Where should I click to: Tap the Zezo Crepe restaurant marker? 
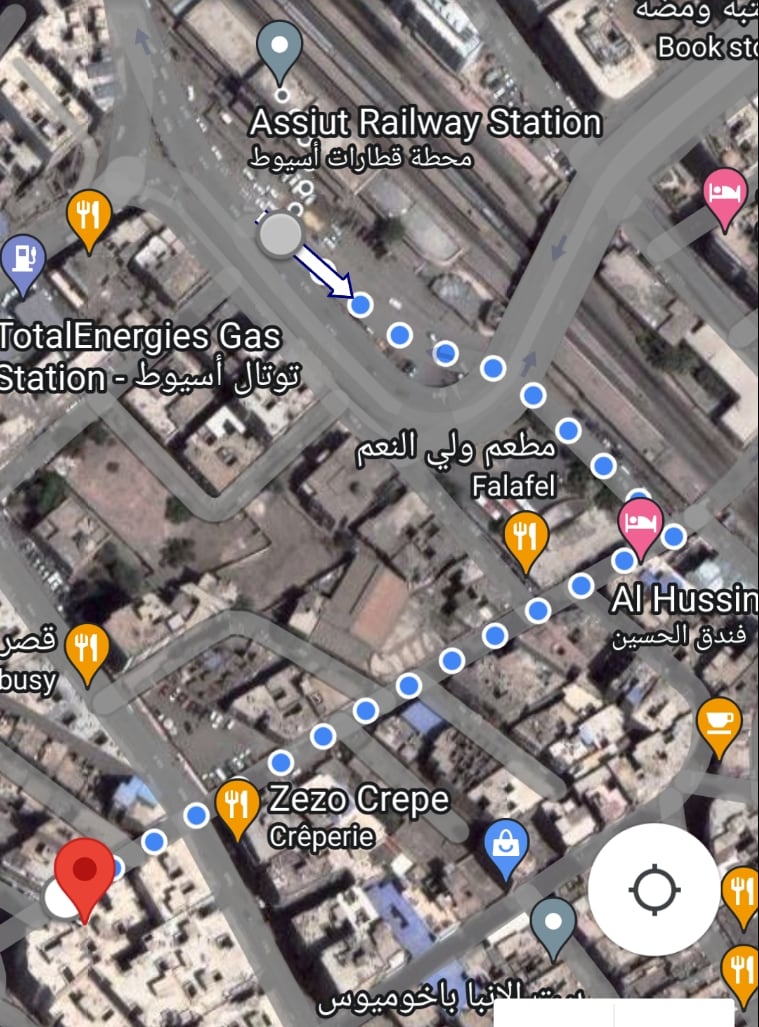(x=237, y=806)
